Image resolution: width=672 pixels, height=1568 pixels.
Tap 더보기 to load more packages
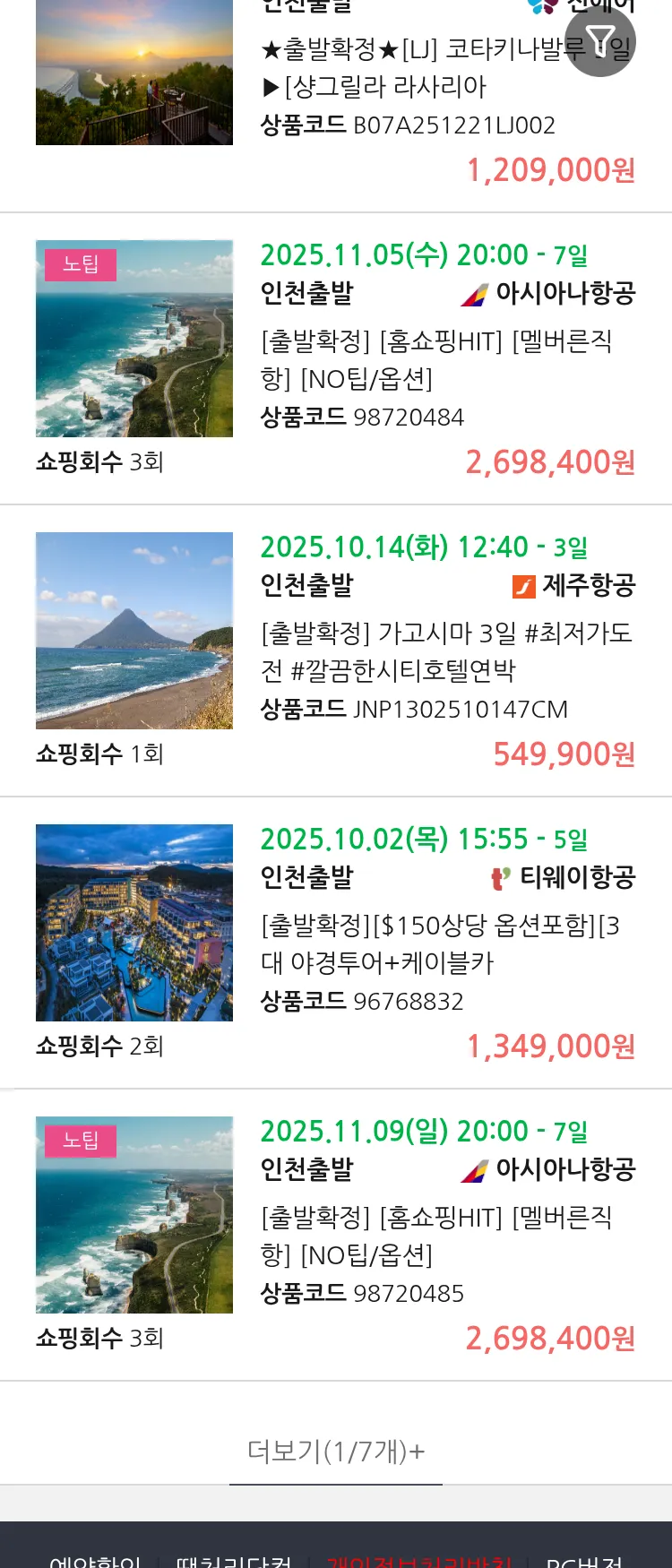click(336, 1451)
